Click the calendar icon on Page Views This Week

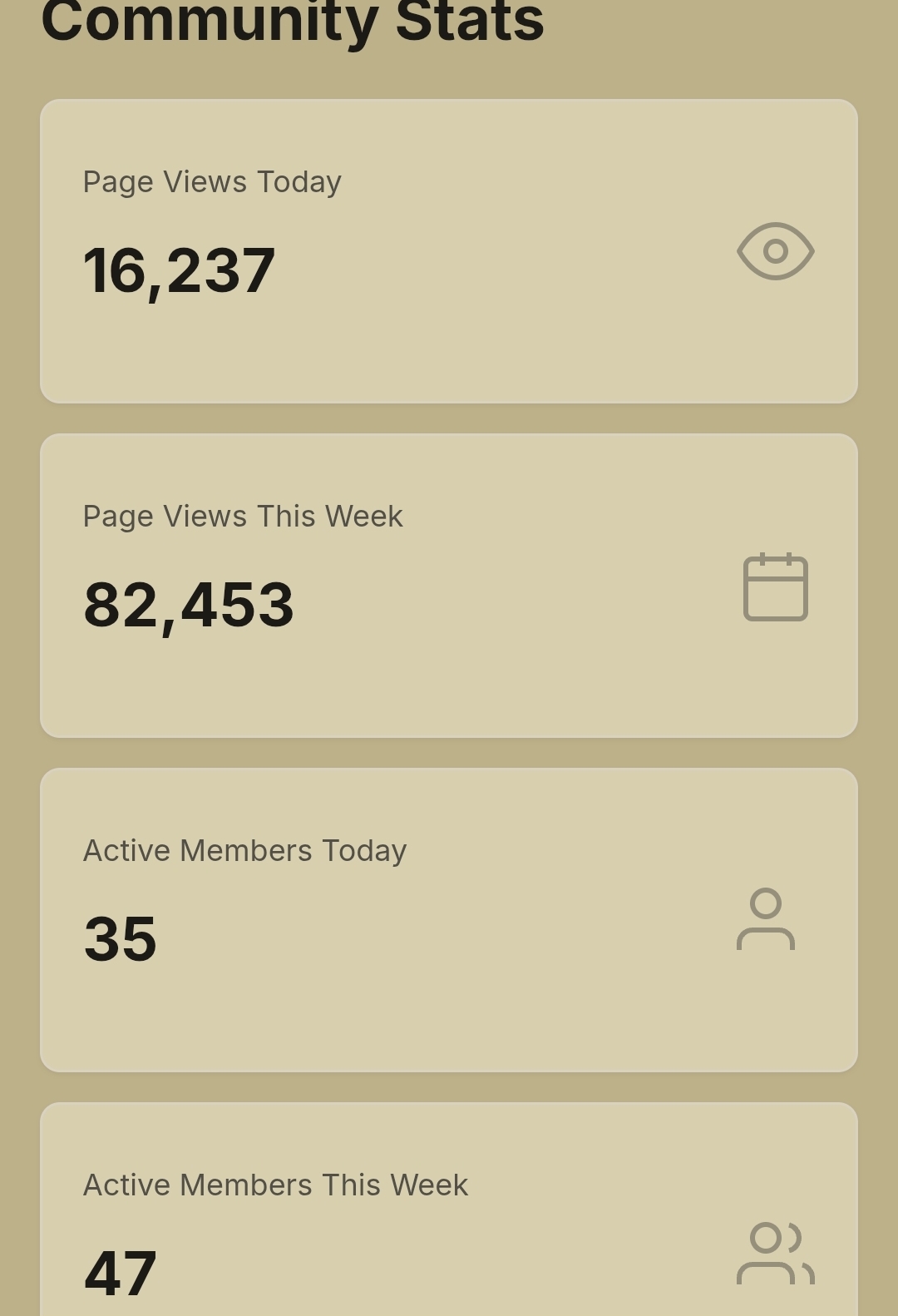point(775,586)
